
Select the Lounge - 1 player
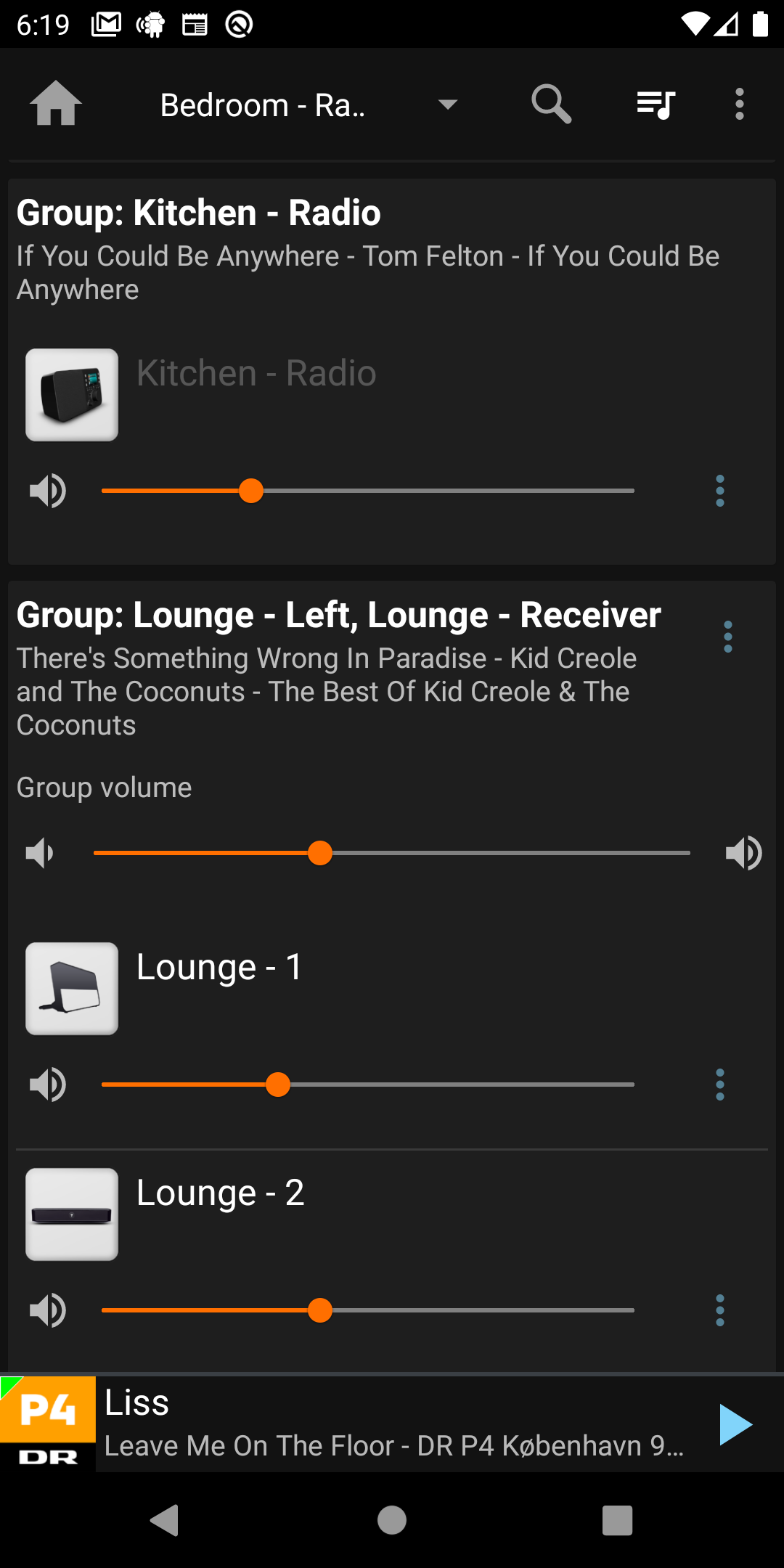coord(219,968)
